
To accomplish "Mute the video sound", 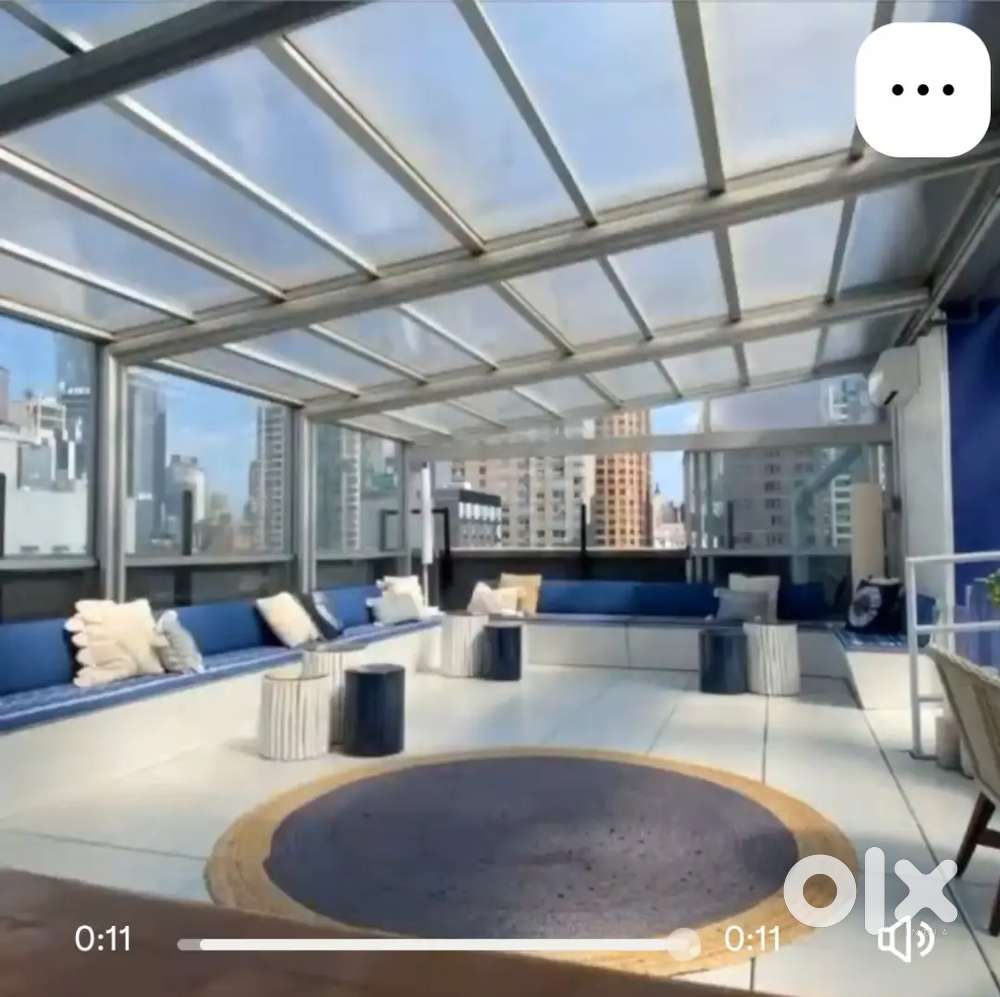I will [x=903, y=939].
